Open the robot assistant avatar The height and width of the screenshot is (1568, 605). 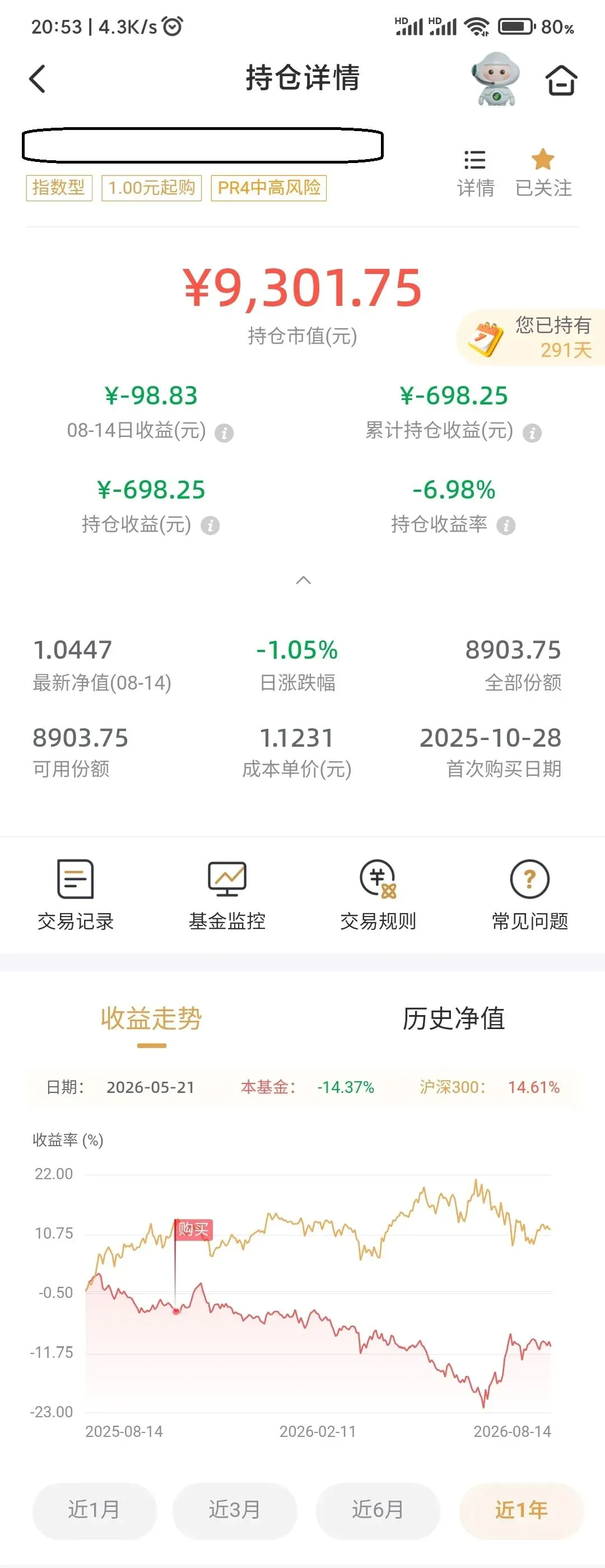(x=496, y=79)
